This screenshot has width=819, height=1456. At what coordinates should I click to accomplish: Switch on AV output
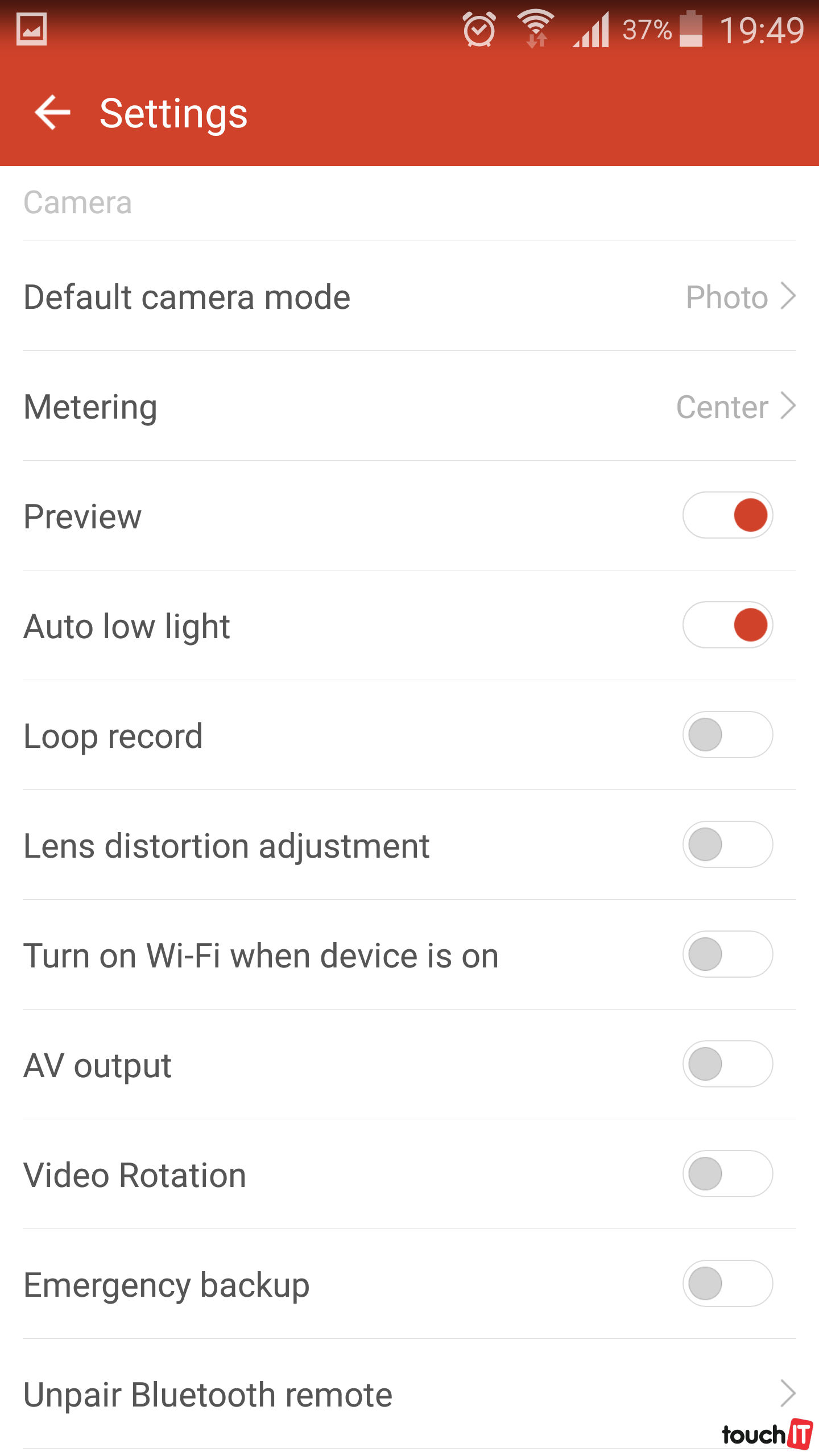(x=727, y=1064)
